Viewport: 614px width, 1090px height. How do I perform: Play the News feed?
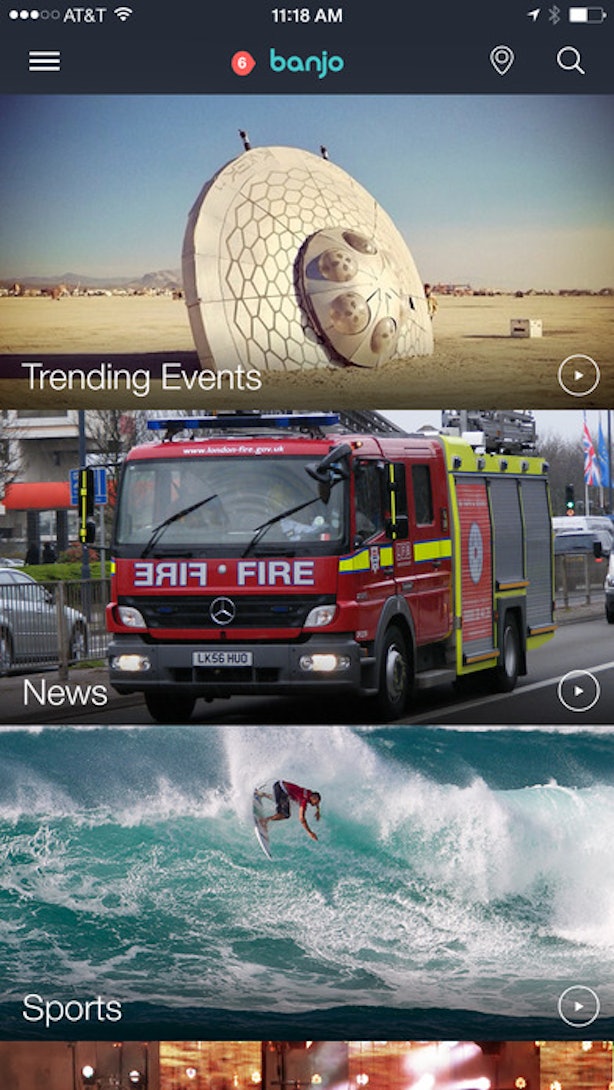[579, 691]
